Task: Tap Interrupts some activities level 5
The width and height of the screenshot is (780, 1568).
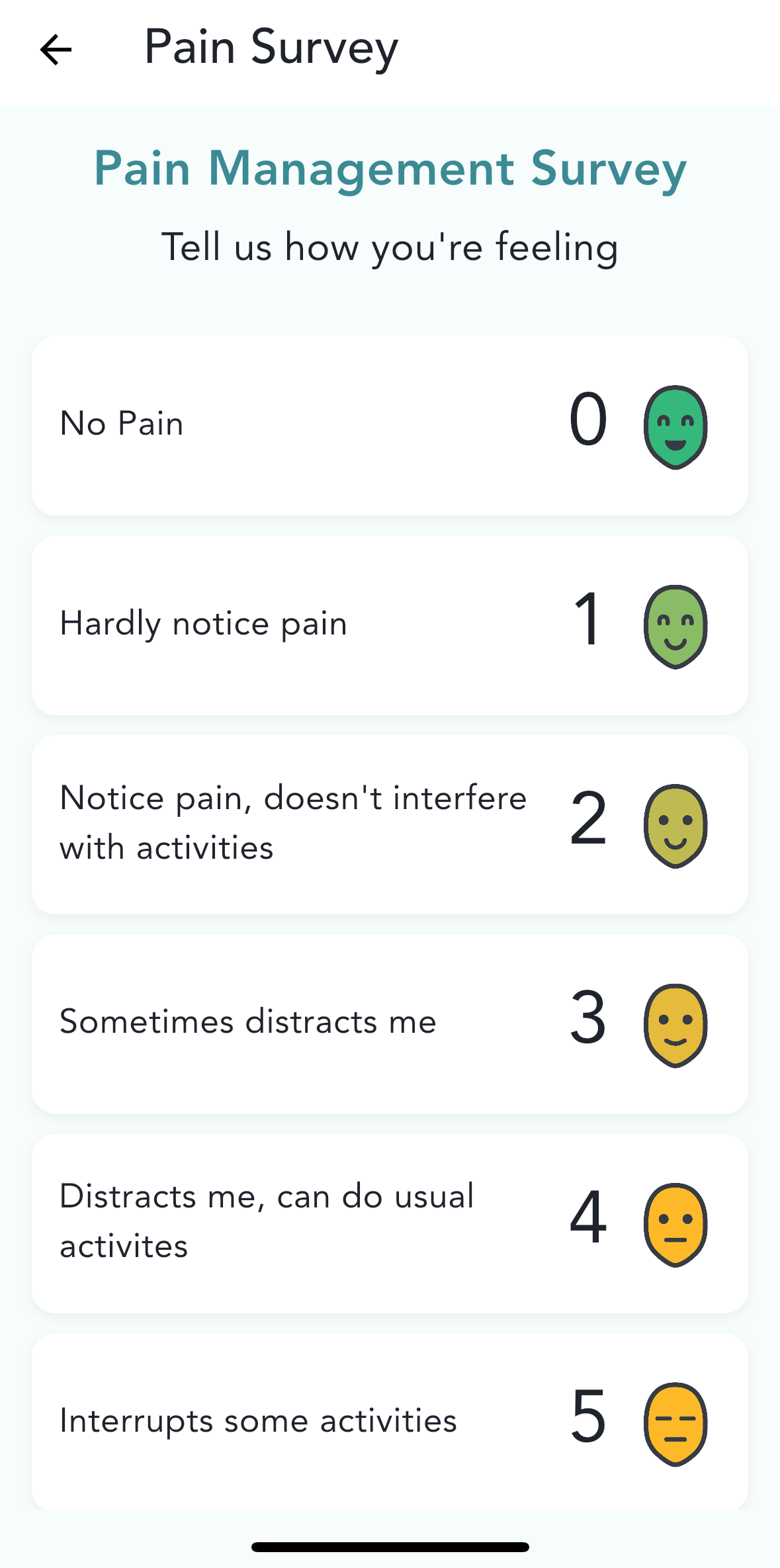Action: tap(390, 1421)
